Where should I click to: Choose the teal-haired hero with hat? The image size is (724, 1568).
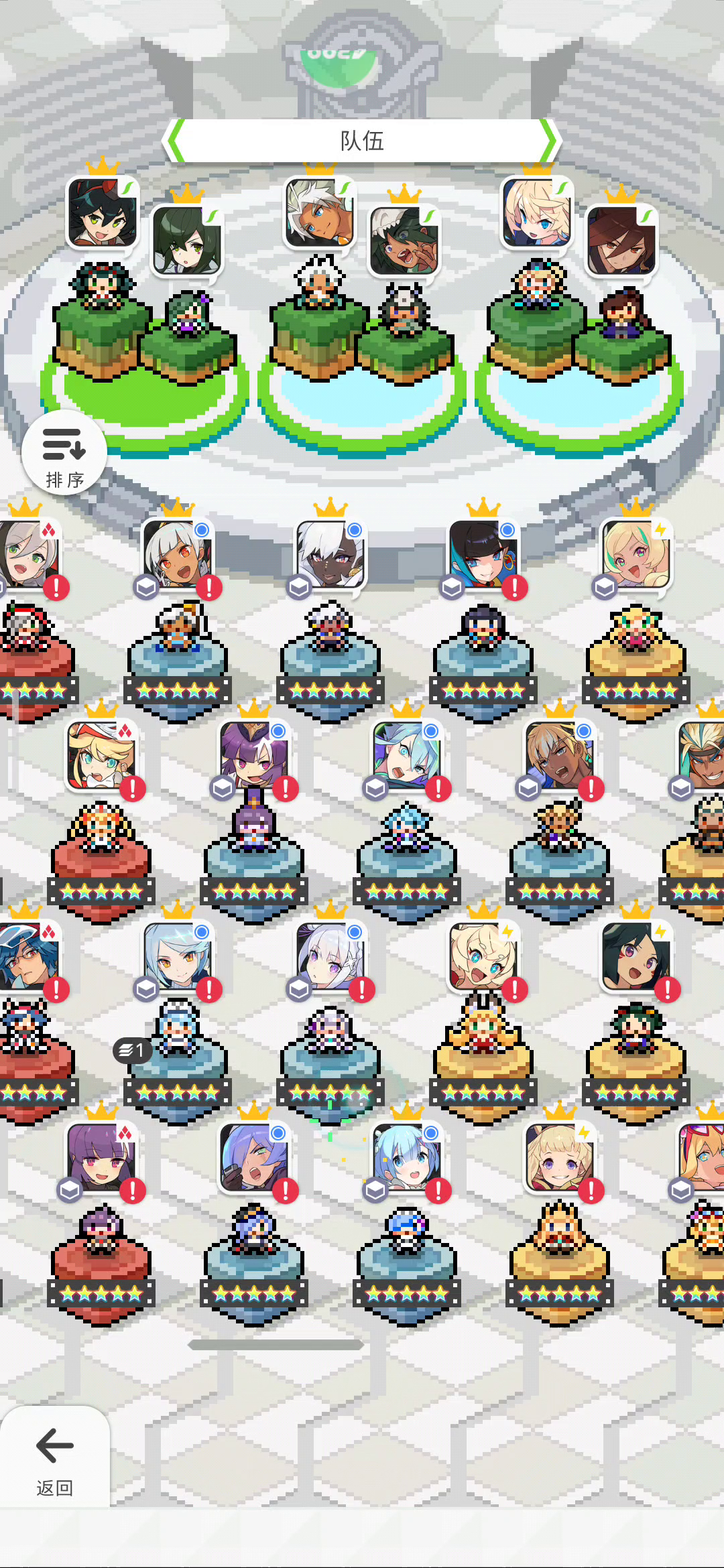(406, 755)
